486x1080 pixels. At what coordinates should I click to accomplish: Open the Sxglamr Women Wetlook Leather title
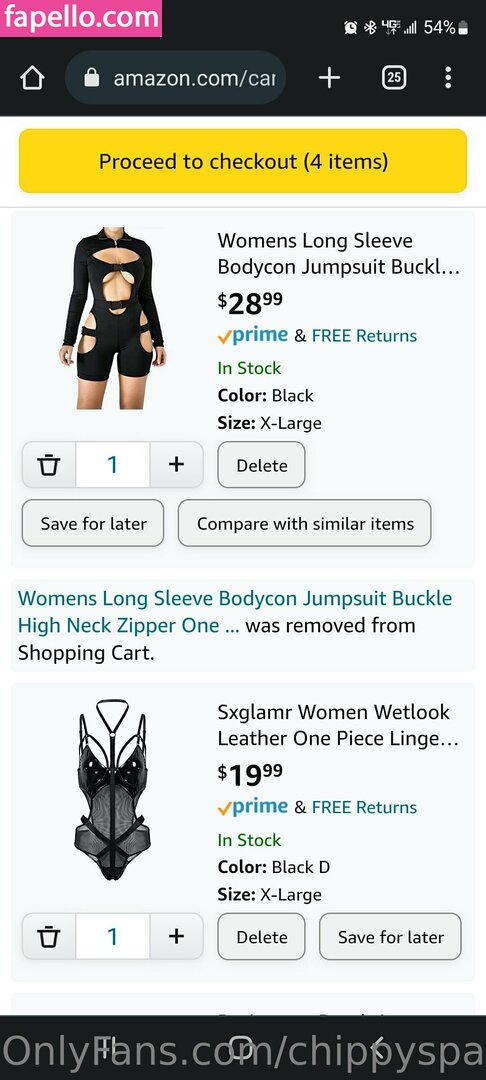tap(338, 725)
